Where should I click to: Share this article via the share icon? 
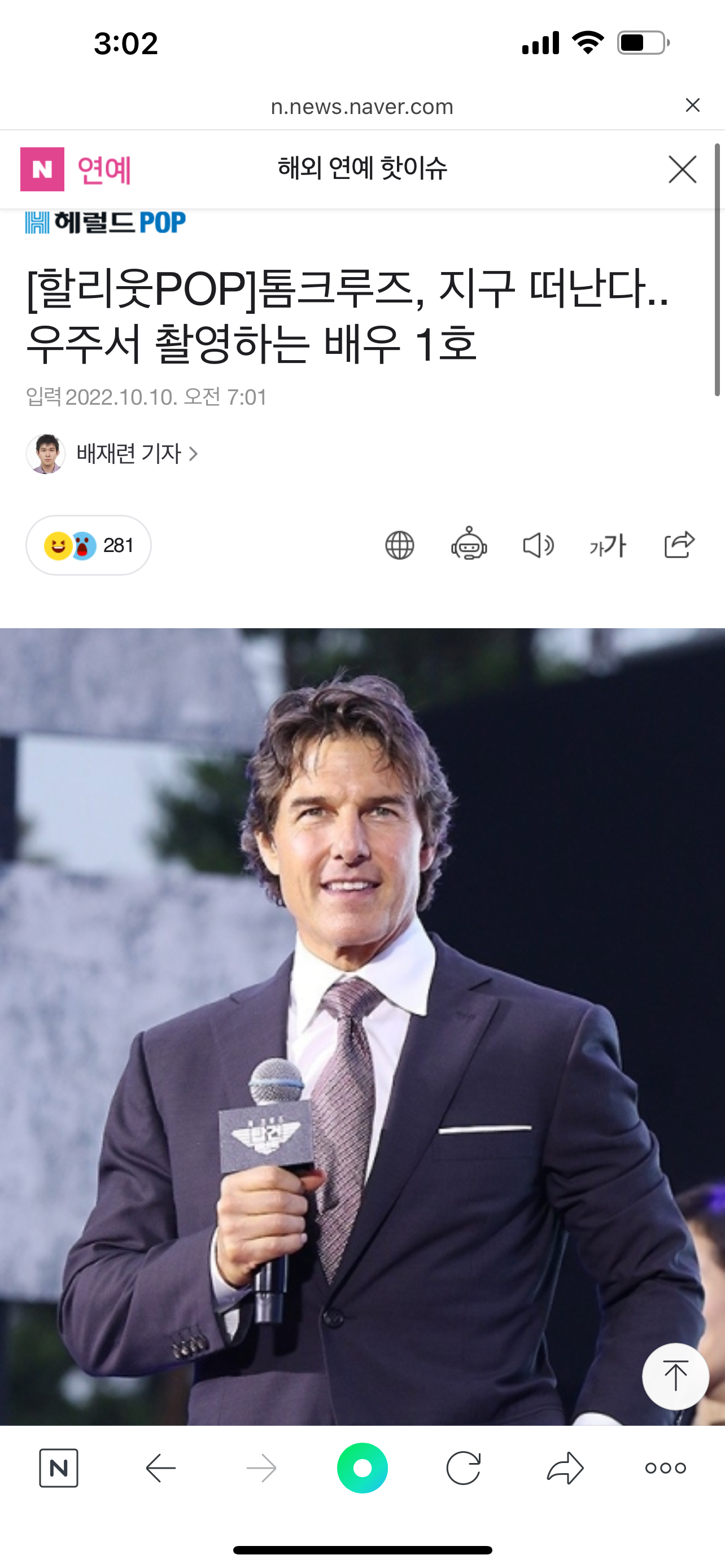click(679, 544)
